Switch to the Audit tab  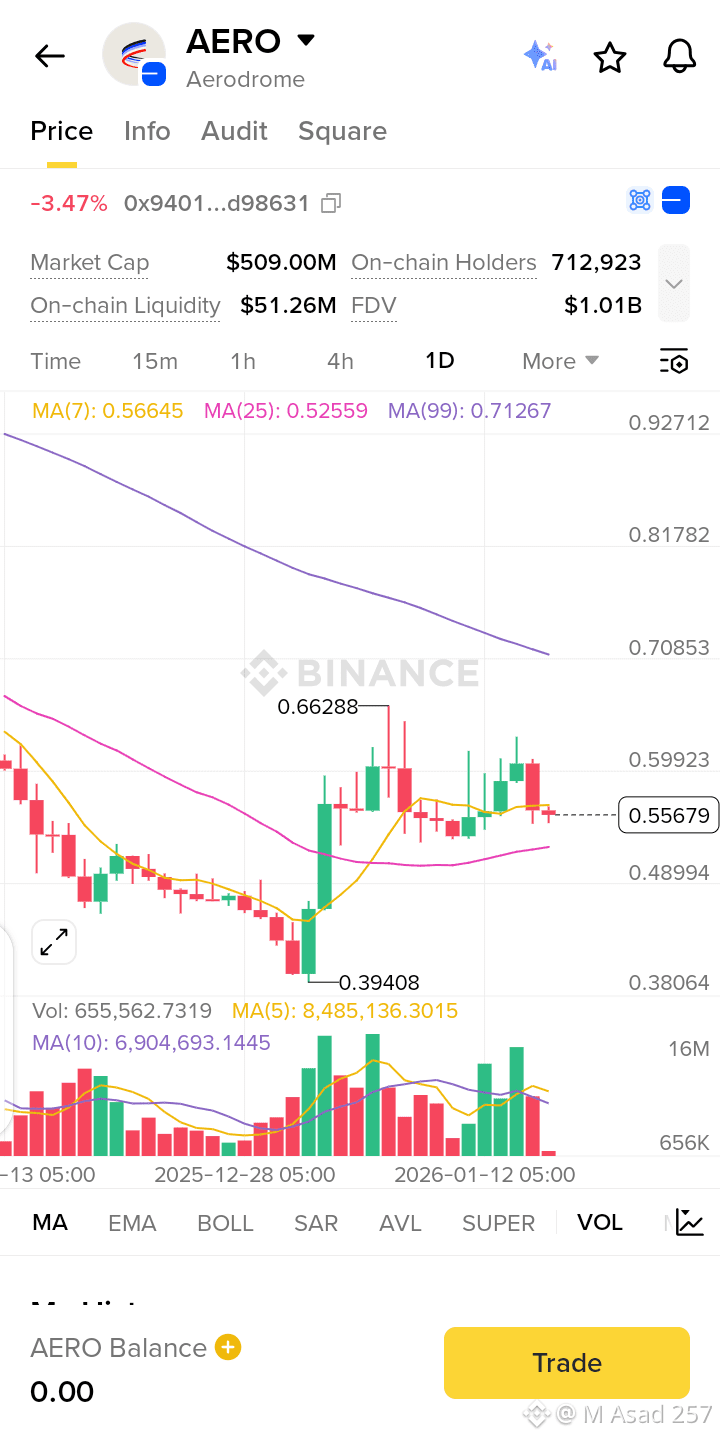pos(234,131)
